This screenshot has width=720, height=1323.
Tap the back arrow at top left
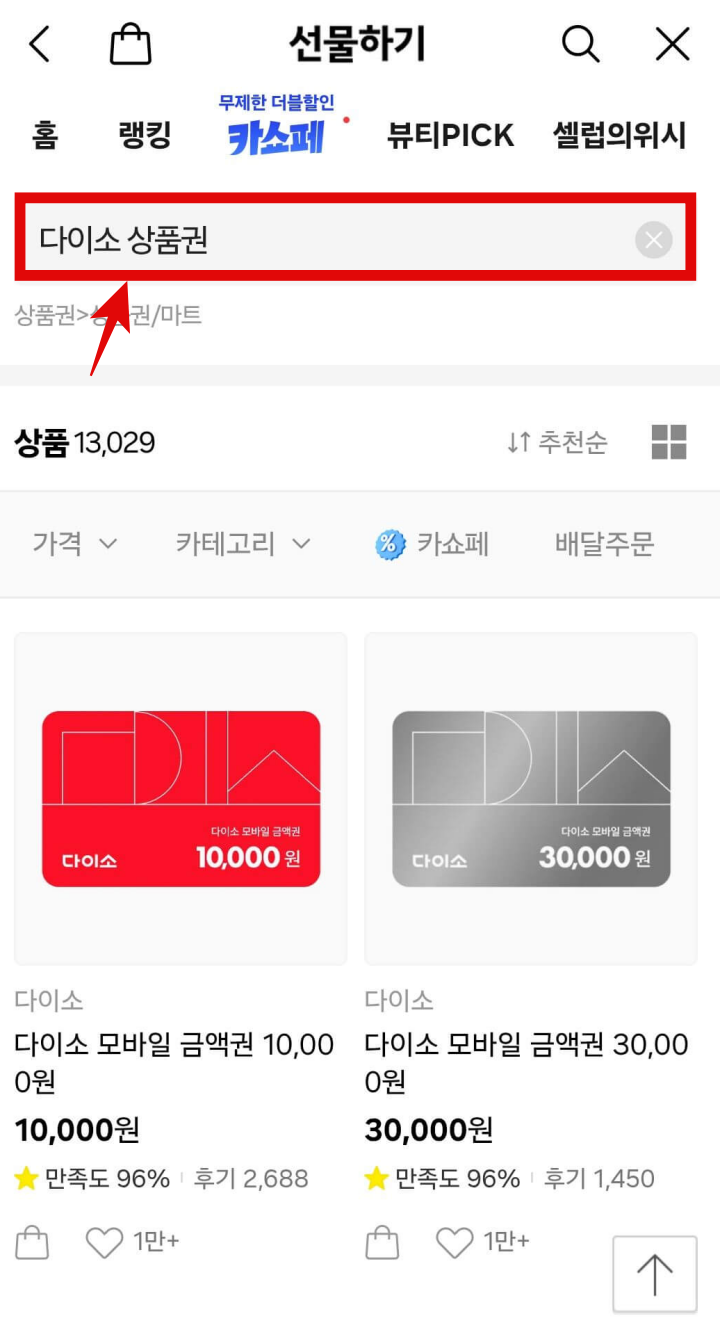[x=38, y=44]
